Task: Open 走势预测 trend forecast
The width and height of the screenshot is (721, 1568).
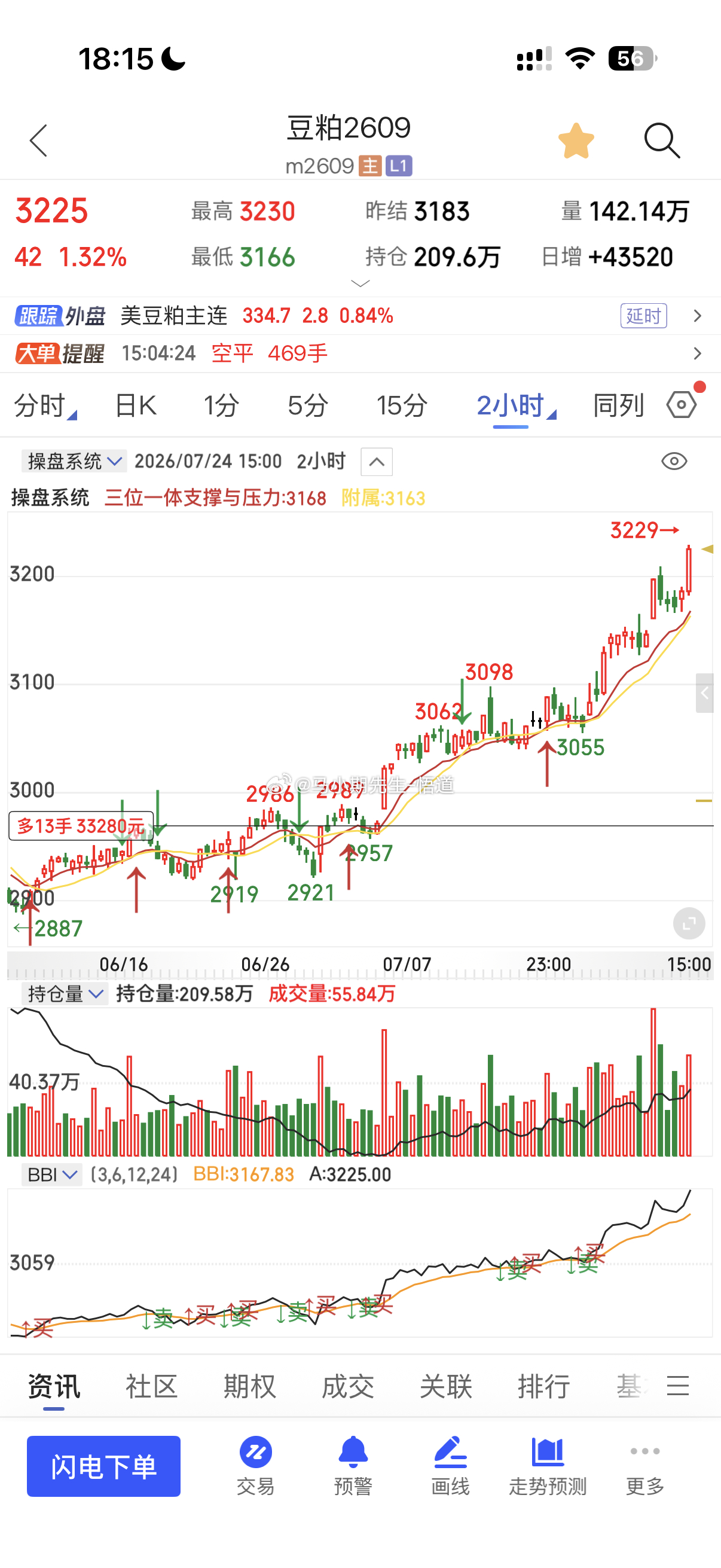Action: click(x=548, y=1466)
